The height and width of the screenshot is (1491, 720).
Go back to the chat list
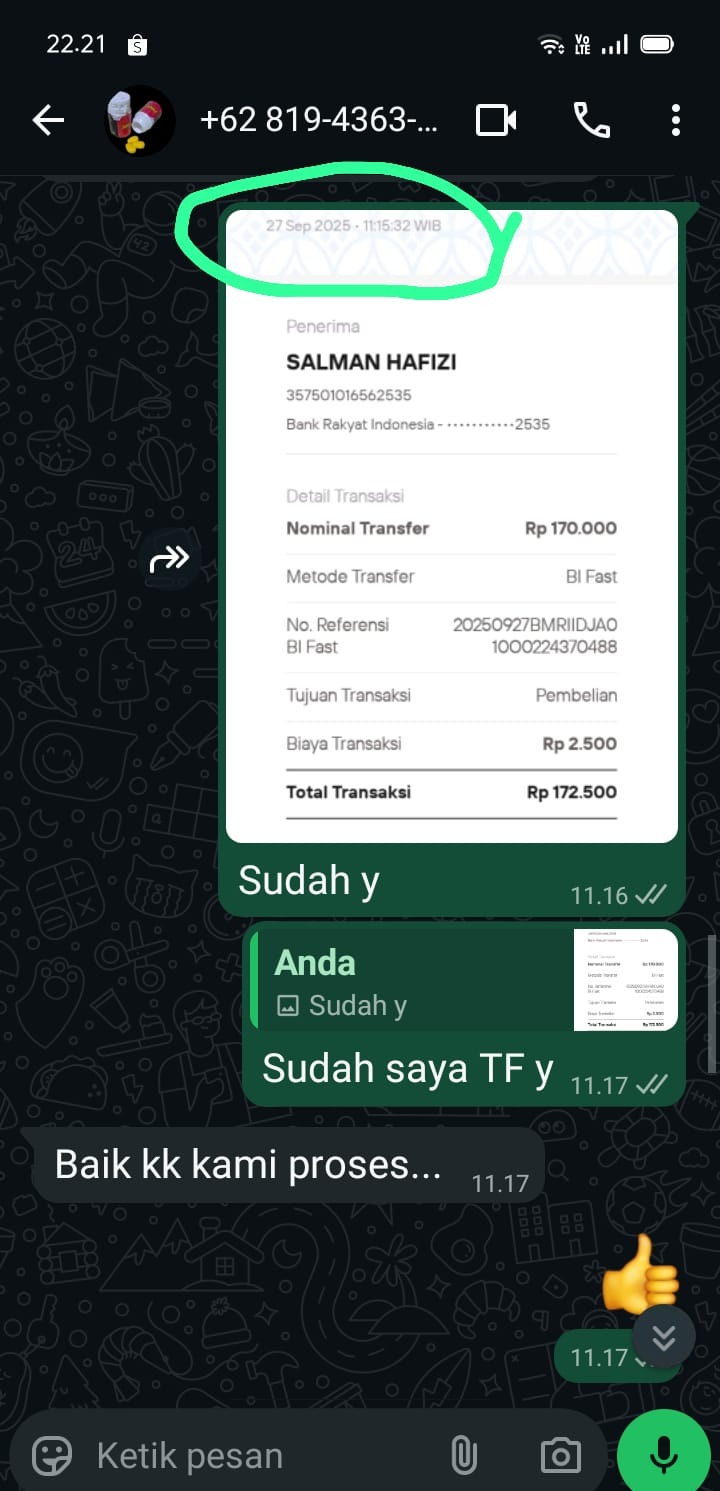coord(48,121)
